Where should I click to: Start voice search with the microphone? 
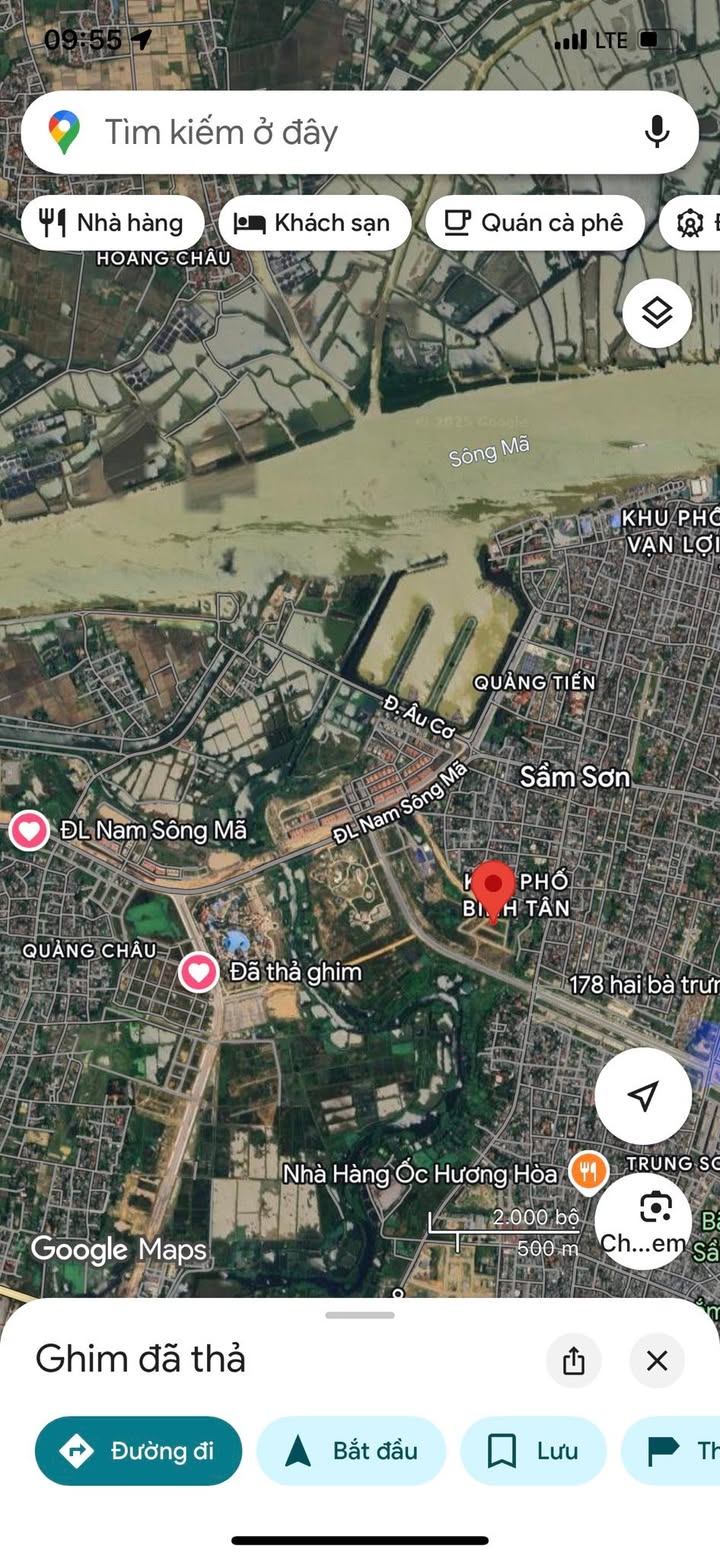[656, 132]
